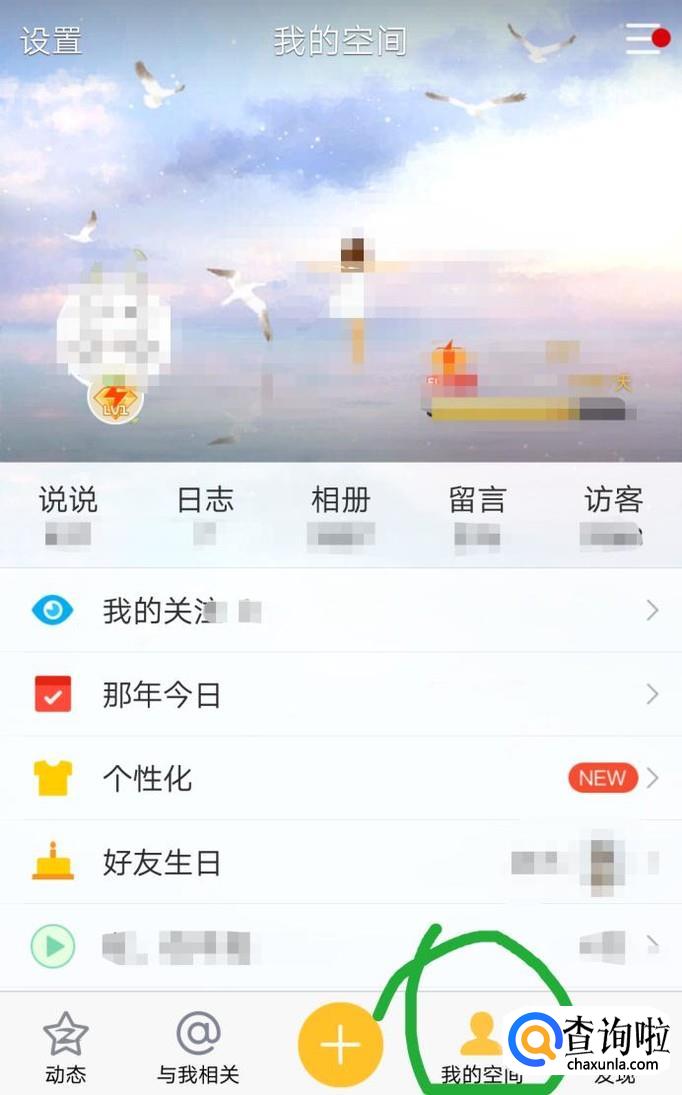Switch to the 与我相关 tab

198,1047
